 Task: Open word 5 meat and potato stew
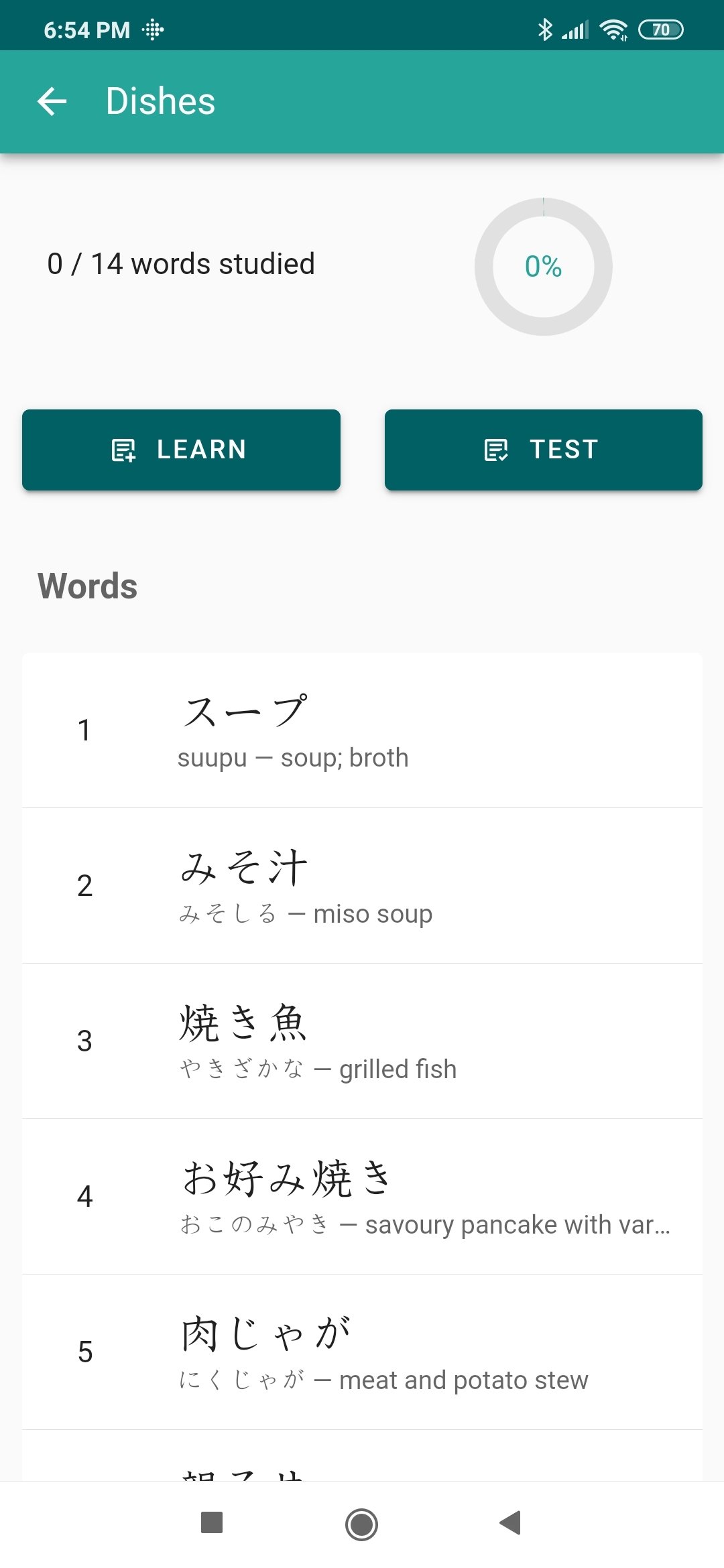[x=362, y=1352]
